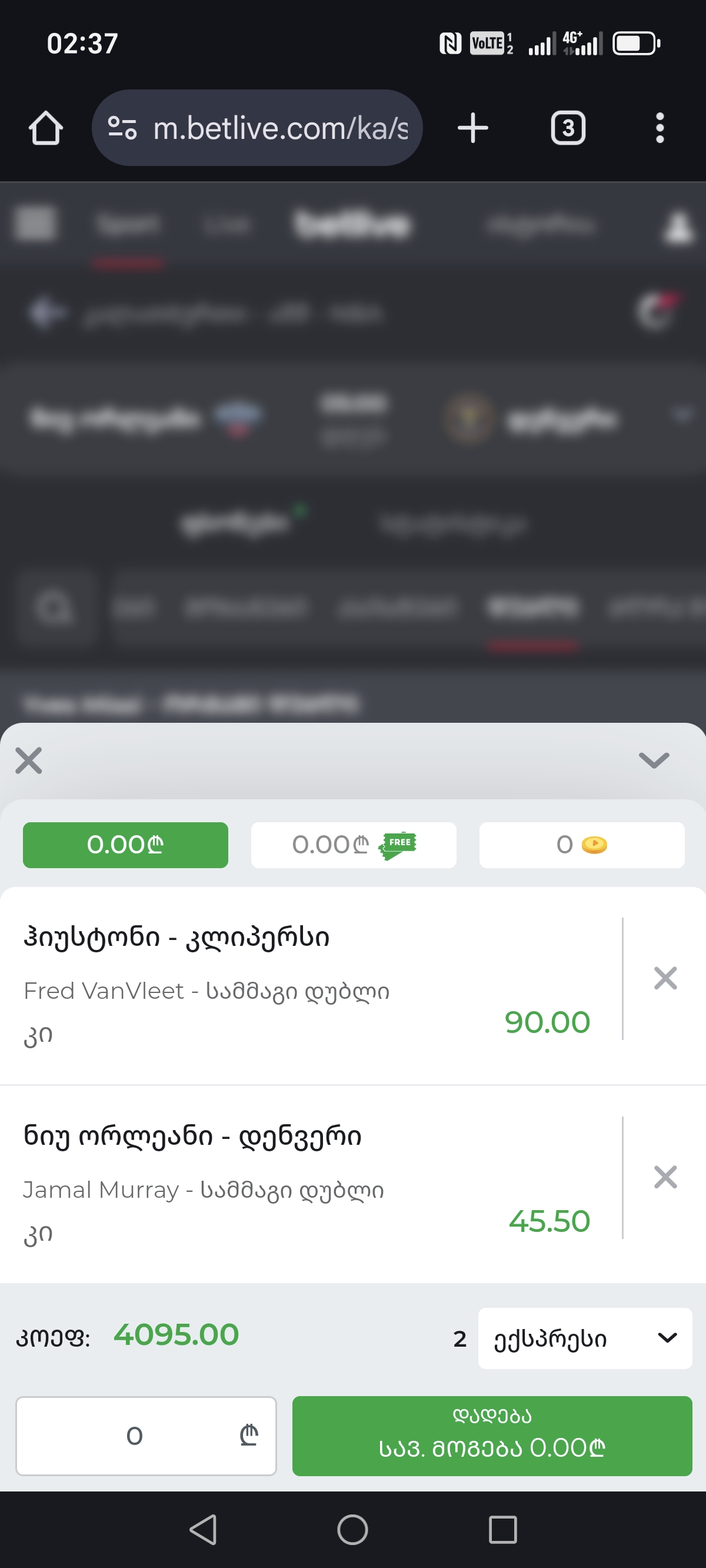
Task: Open a new browser tab
Action: point(472,128)
